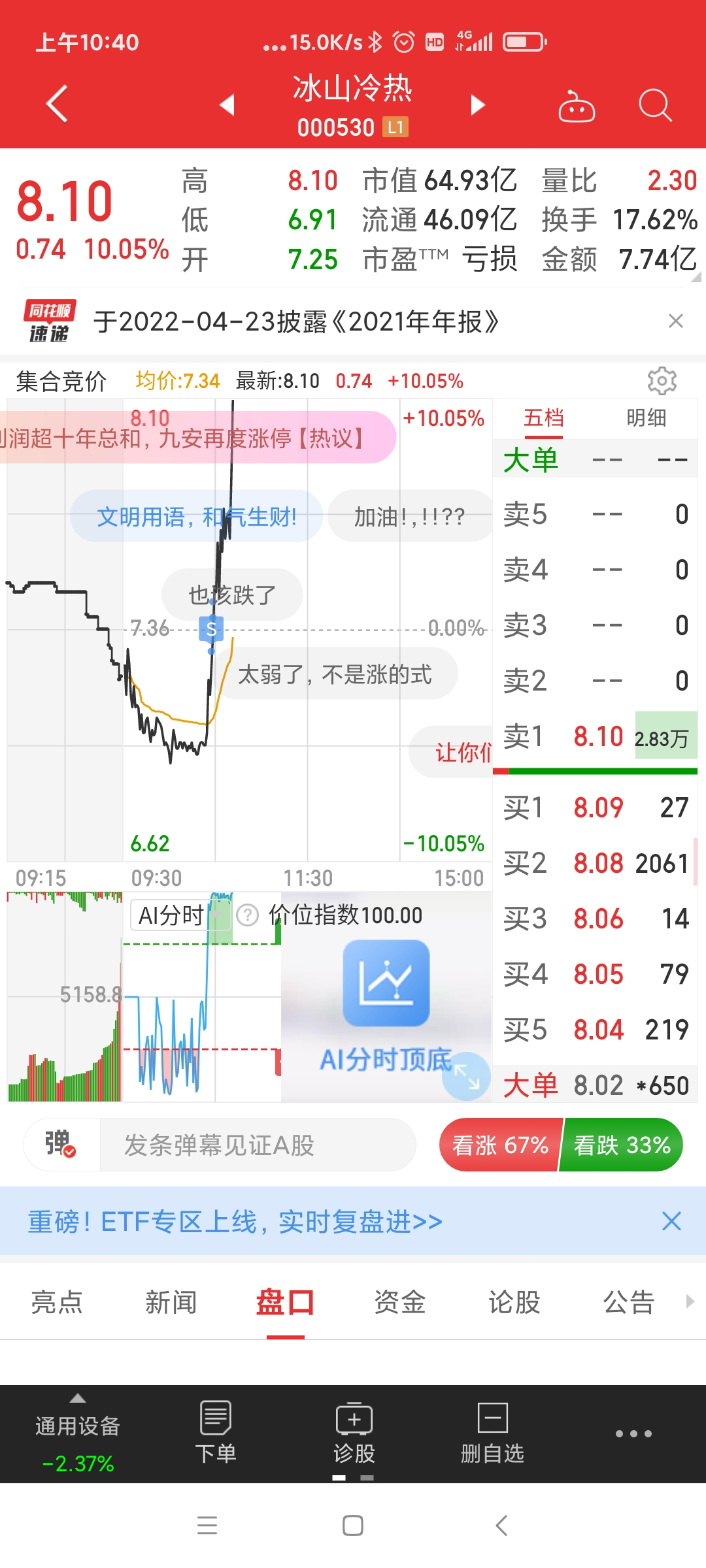
Task: Close the 同花顺速递 annual report notice
Action: (676, 321)
